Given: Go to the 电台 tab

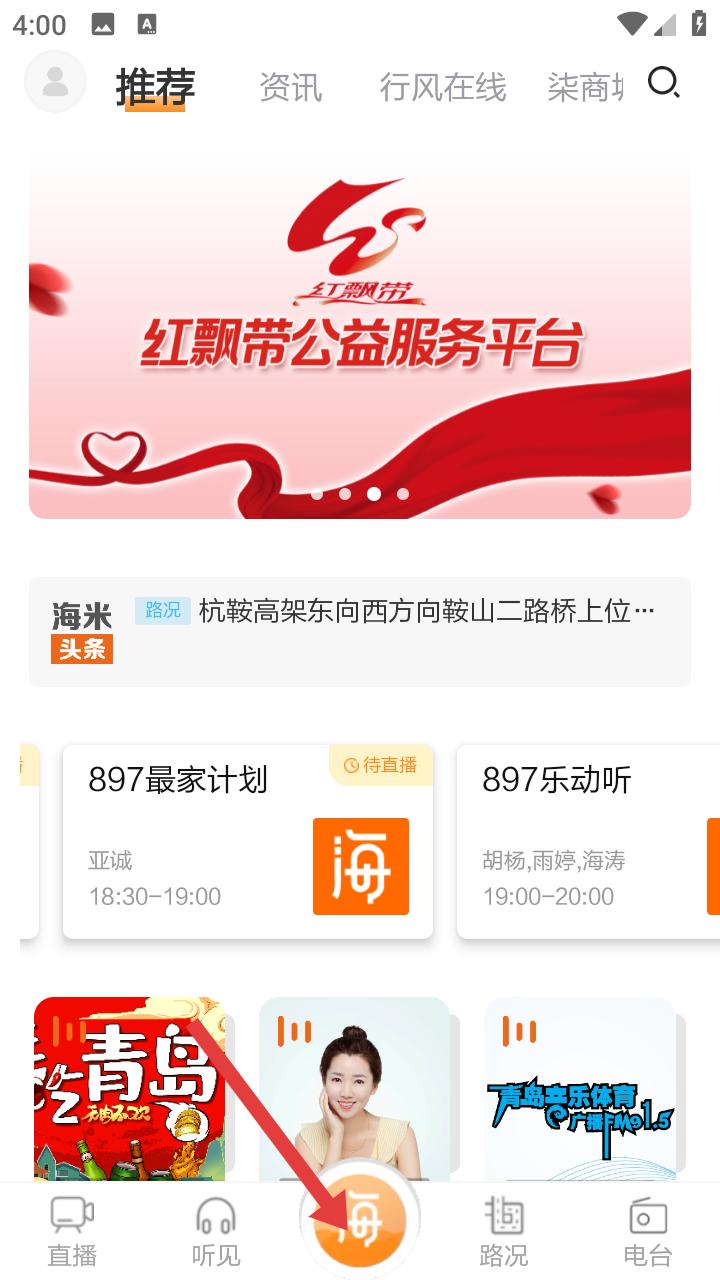Looking at the screenshot, I should [648, 1231].
